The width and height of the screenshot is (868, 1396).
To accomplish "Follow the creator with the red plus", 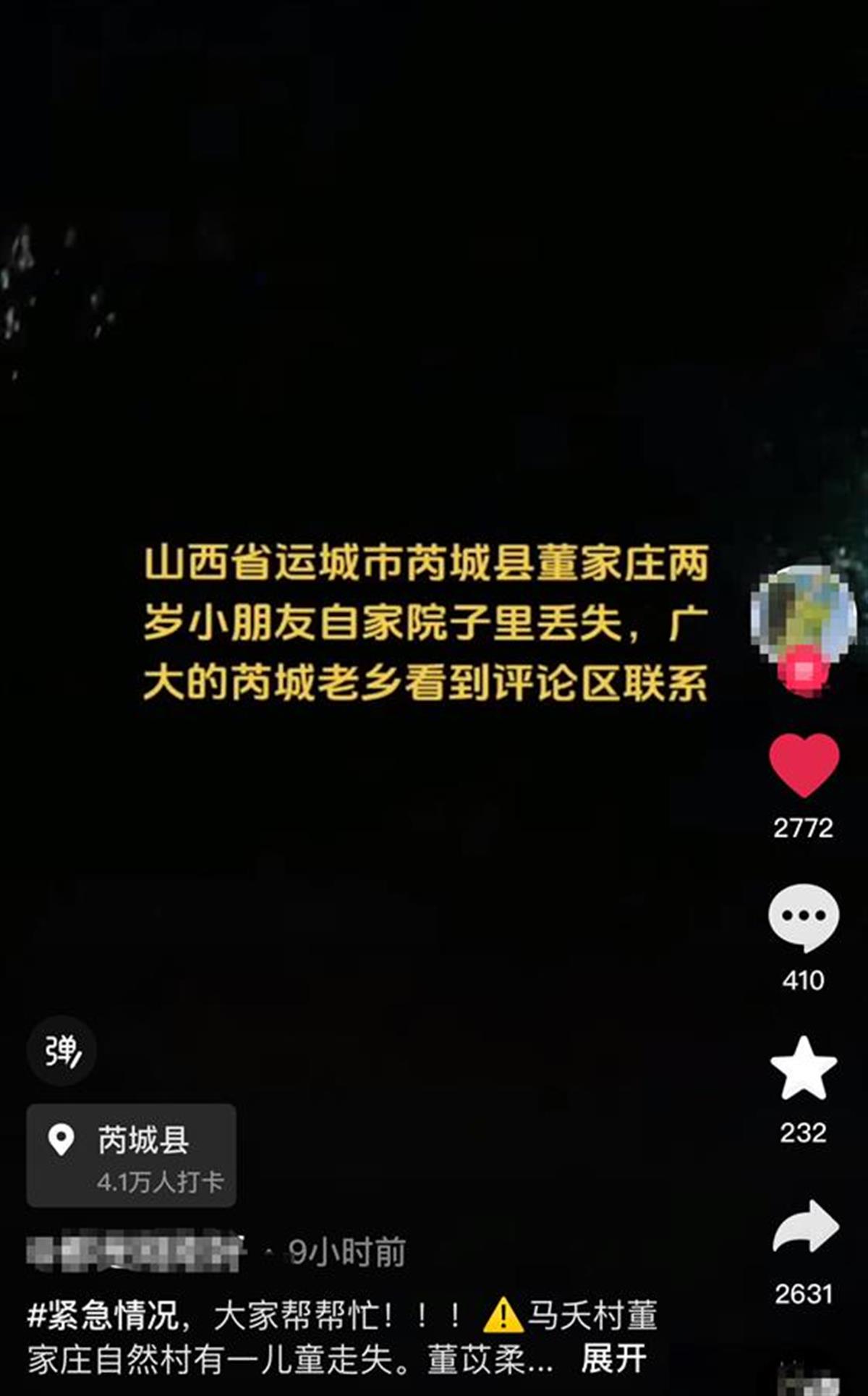I will click(803, 671).
